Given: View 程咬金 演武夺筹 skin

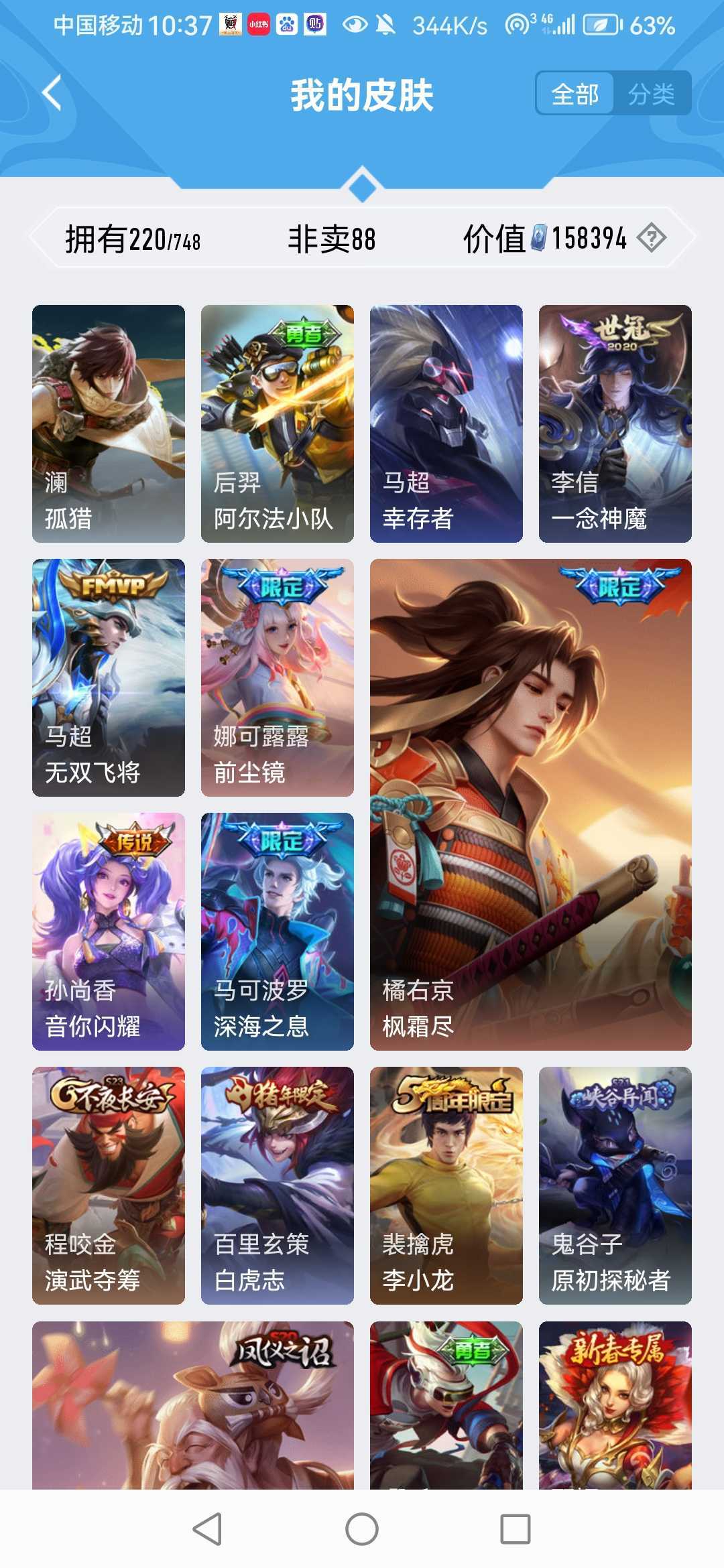Looking at the screenshot, I should click(x=109, y=1185).
